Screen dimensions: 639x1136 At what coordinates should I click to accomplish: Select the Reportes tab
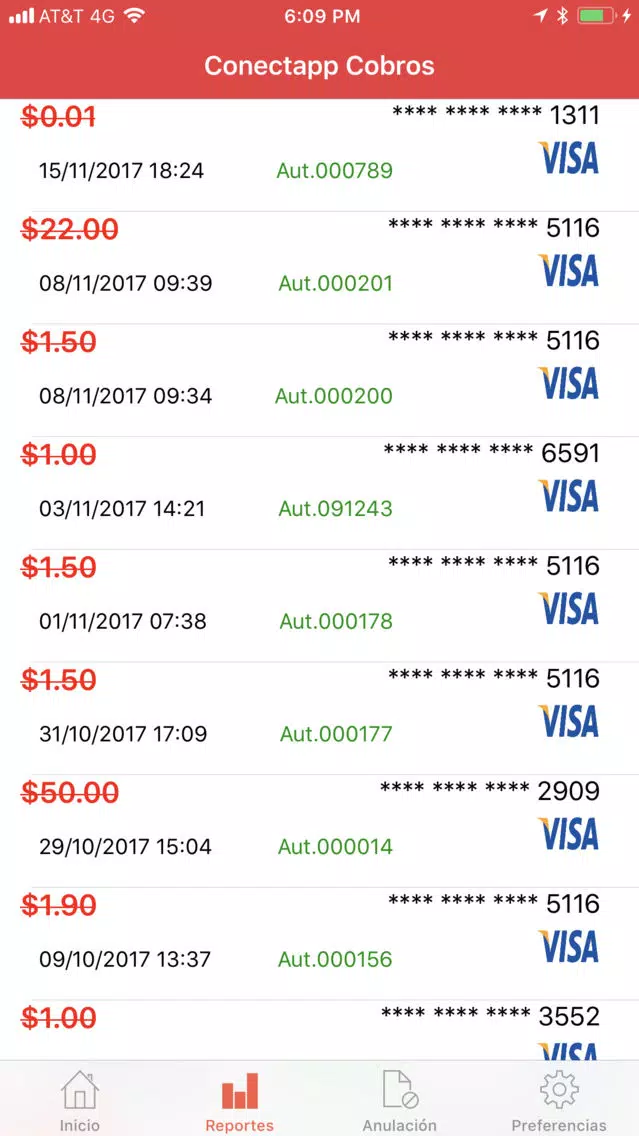tap(240, 1099)
